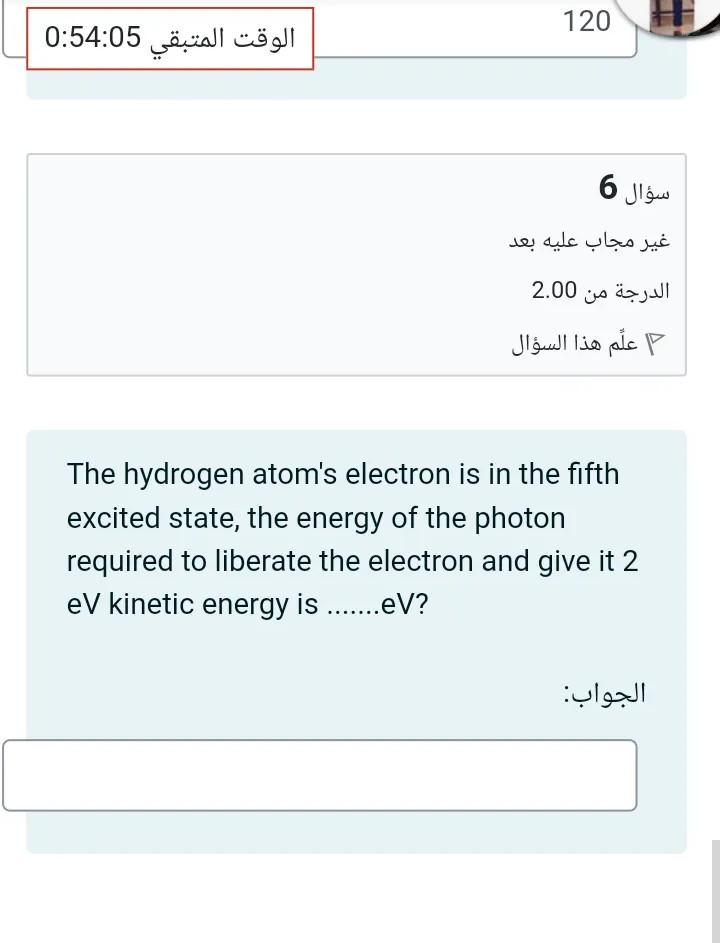Select the previous answer field containing 120
The image size is (720, 943).
coord(470,26)
